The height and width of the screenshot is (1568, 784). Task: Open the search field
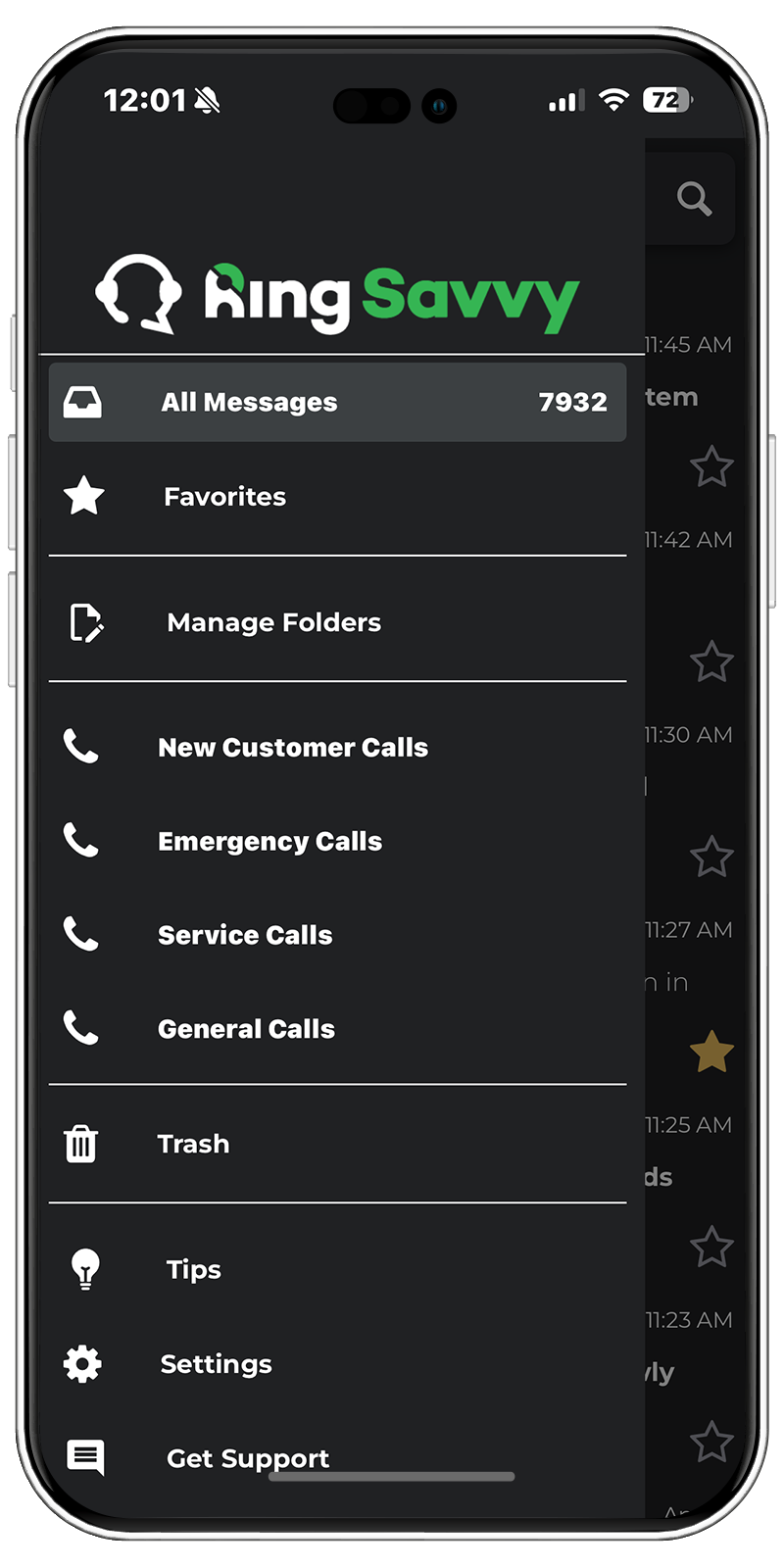point(695,199)
